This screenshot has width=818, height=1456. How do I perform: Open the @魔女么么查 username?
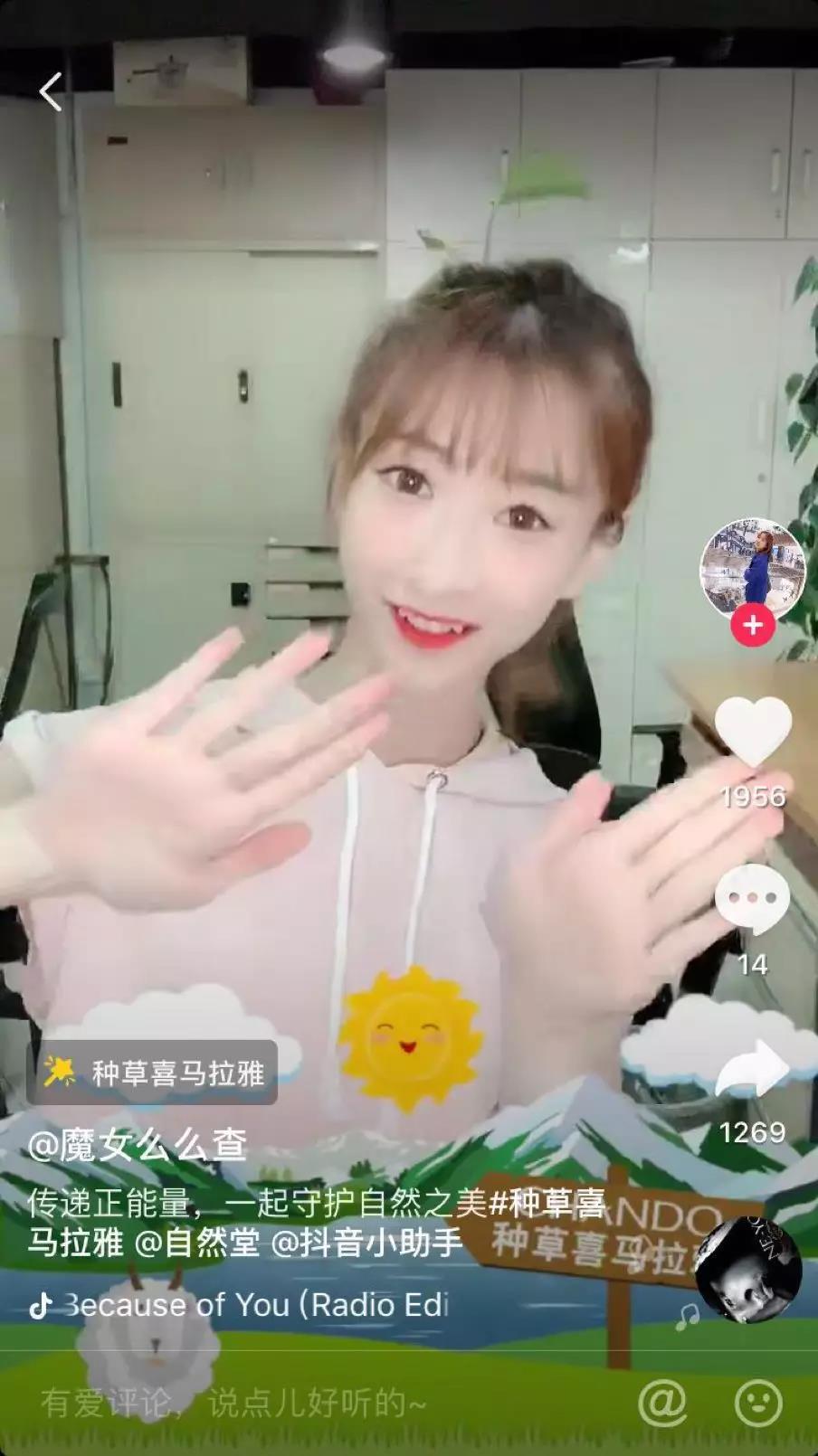(138, 1145)
